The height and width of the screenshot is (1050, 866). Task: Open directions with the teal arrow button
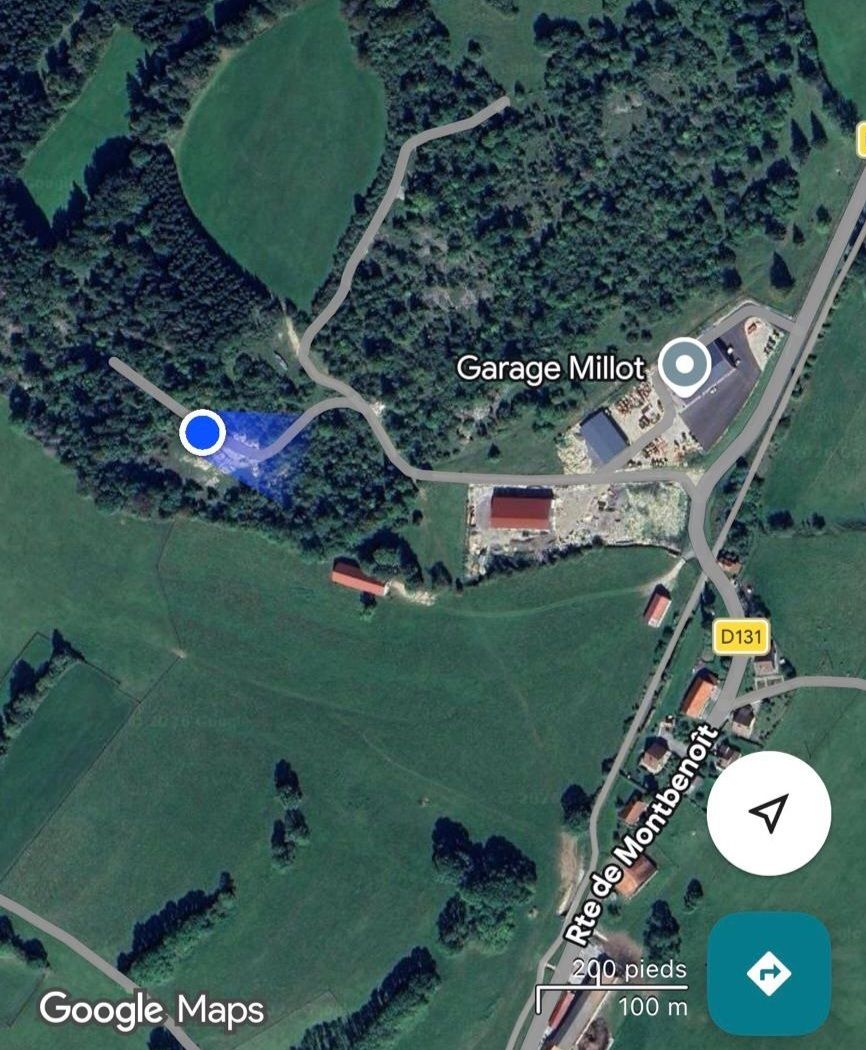click(x=768, y=973)
